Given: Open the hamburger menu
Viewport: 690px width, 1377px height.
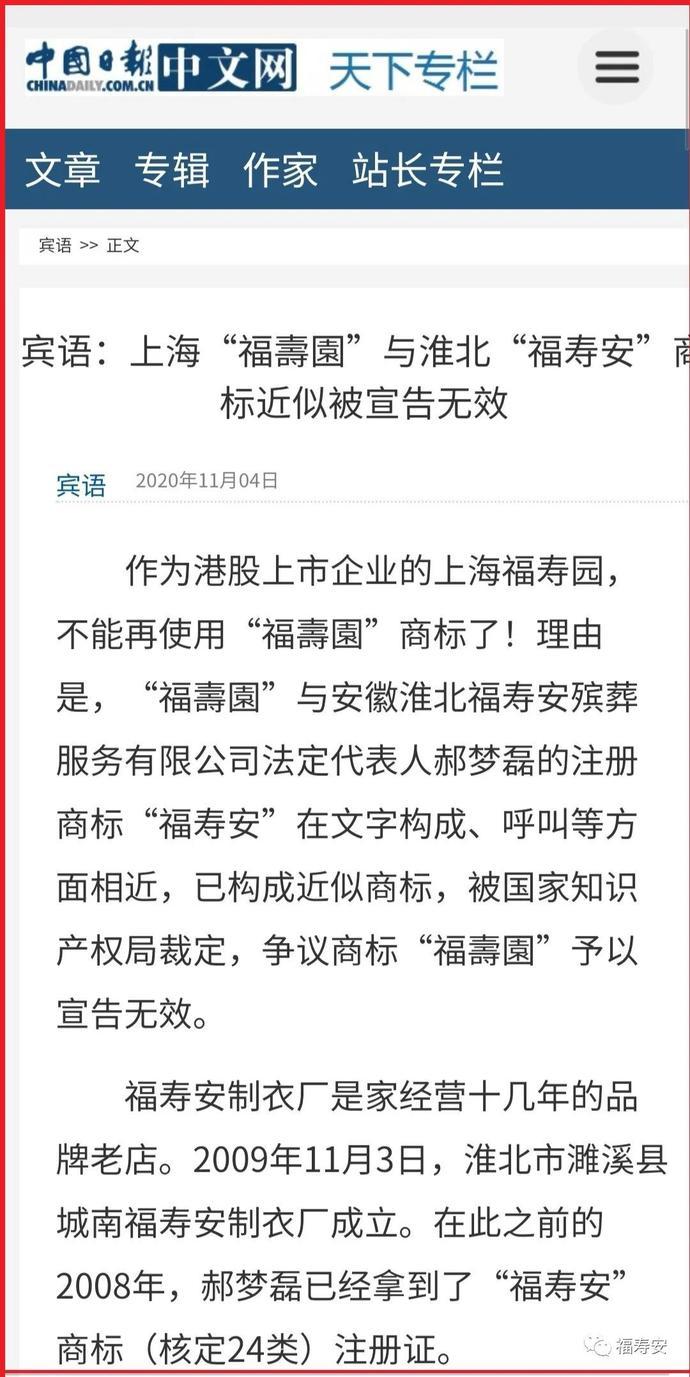Looking at the screenshot, I should pyautogui.click(x=616, y=67).
